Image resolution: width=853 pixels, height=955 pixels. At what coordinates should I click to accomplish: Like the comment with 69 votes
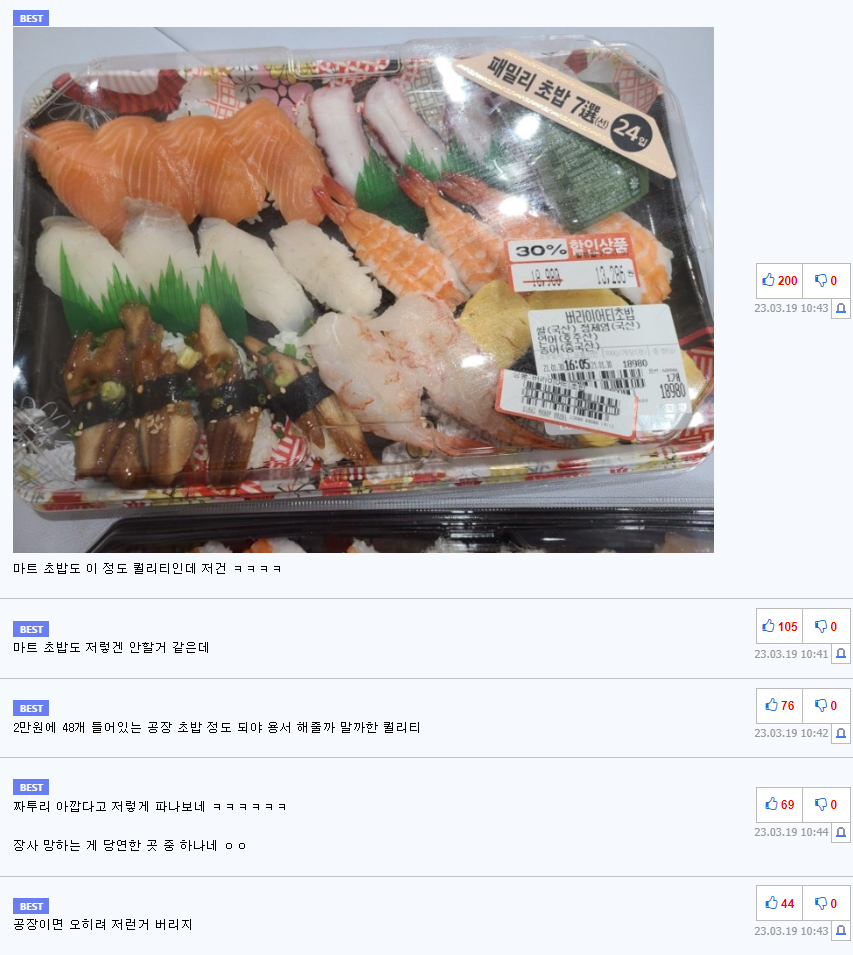pos(778,804)
